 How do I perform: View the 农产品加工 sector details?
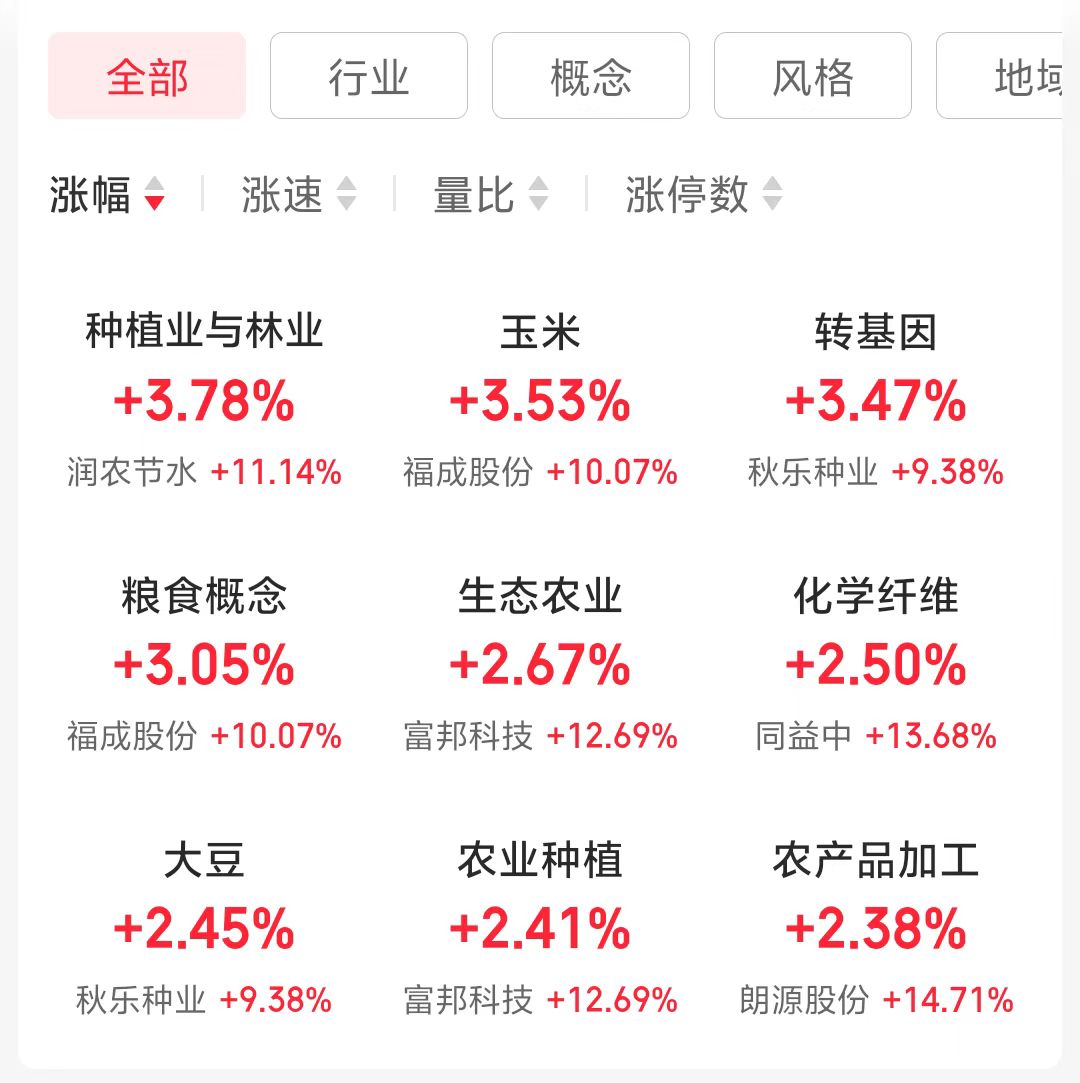point(876,929)
